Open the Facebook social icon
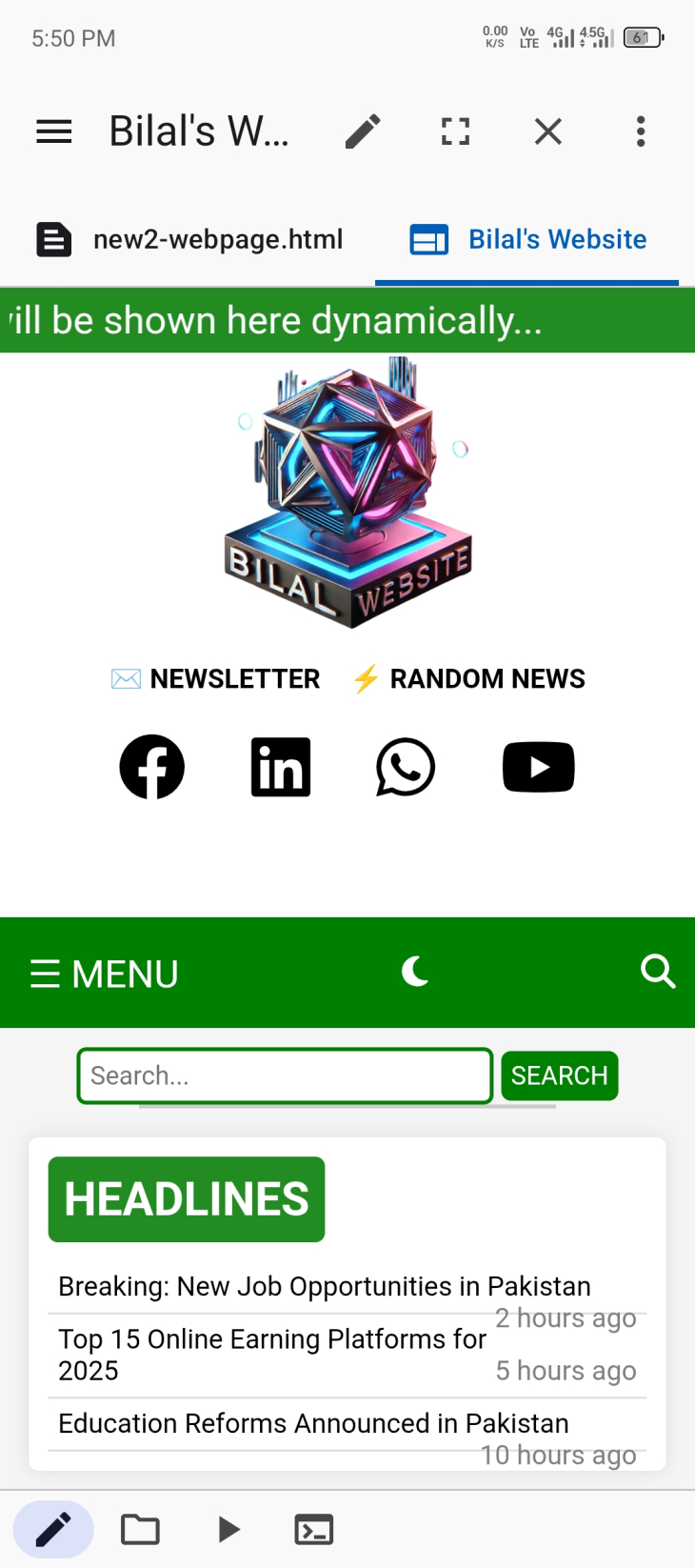Viewport: 695px width, 1568px height. (152, 767)
